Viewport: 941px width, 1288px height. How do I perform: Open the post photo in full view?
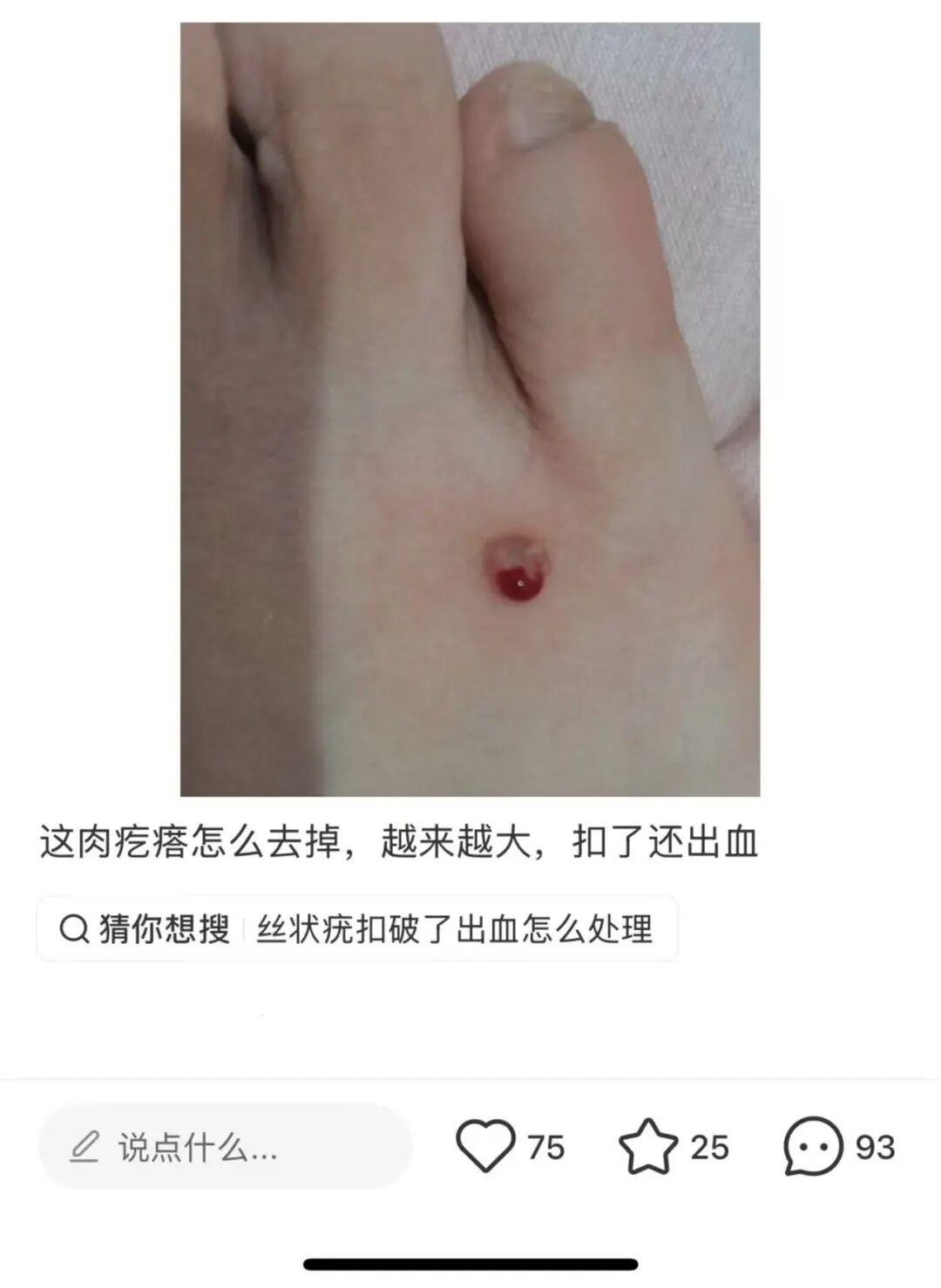click(470, 408)
